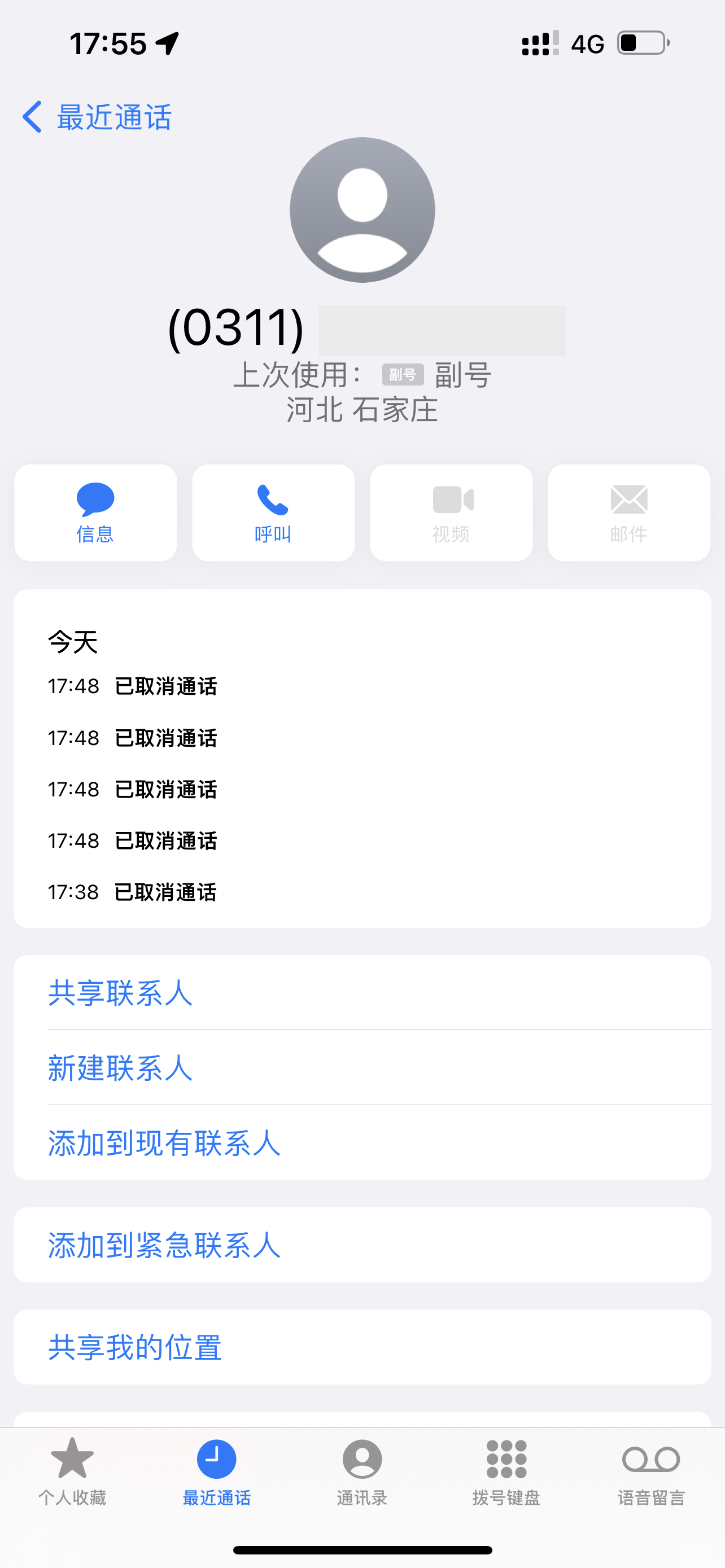Viewport: 725px width, 1568px height.
Task: Open the 最近通话 tab
Action: point(217,1470)
